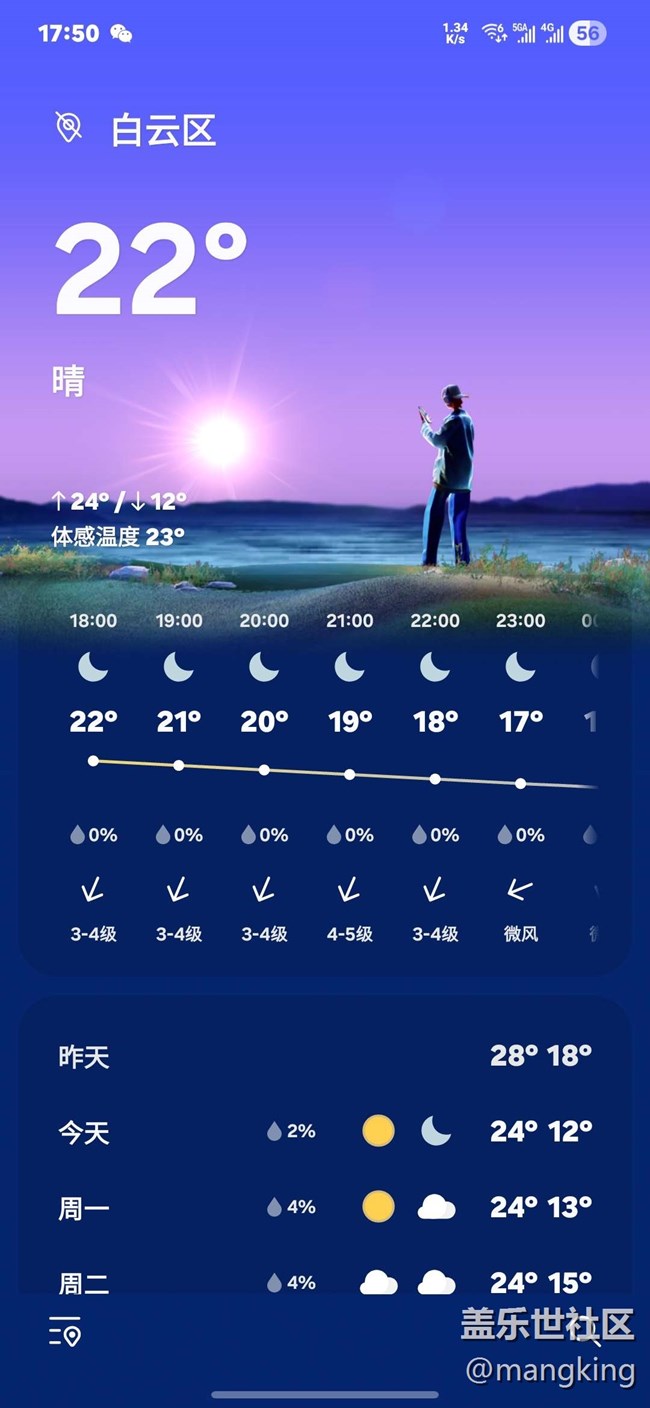Tap the 白云区 location name

pos(164,130)
